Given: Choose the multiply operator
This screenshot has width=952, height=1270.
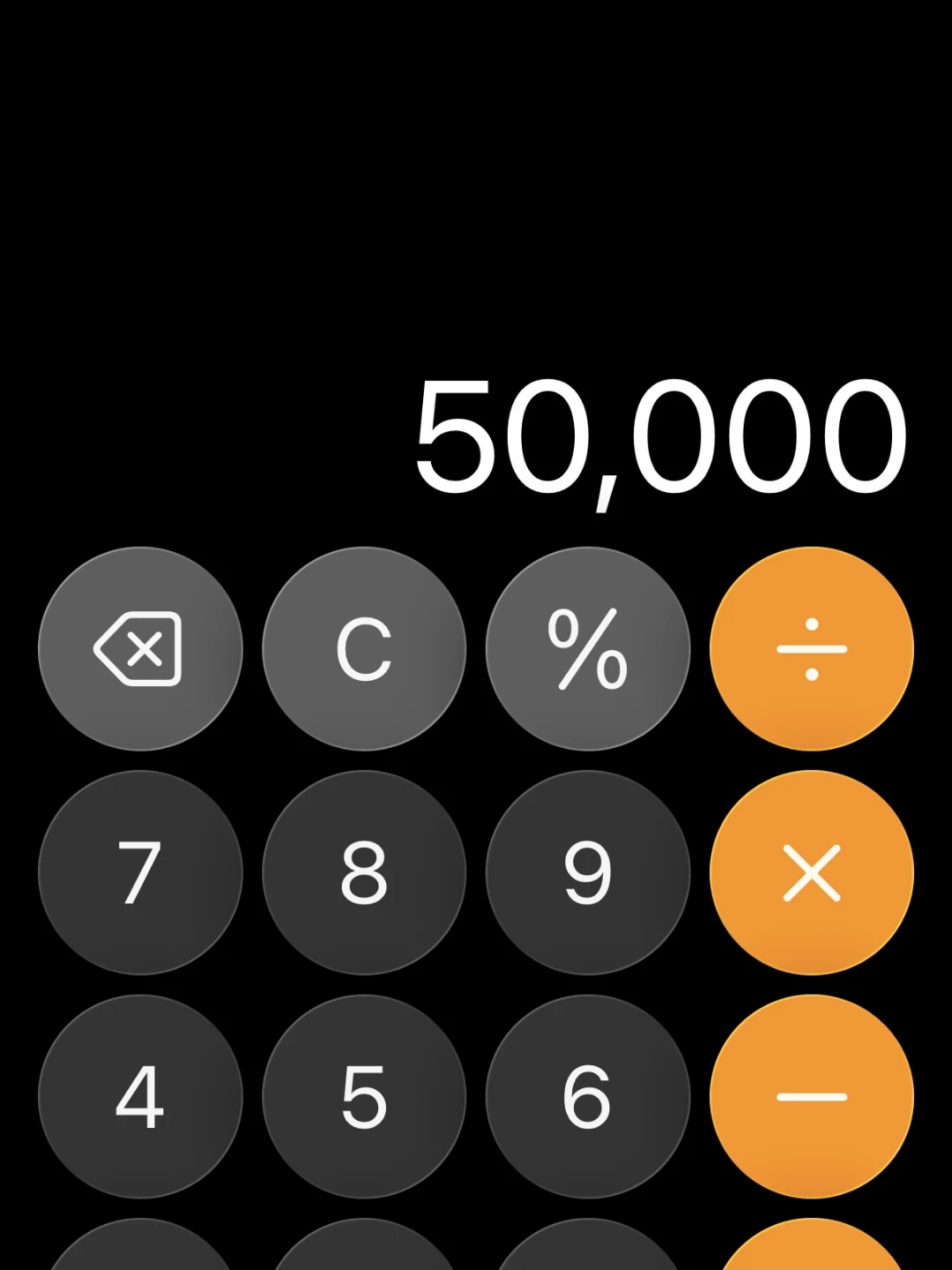Looking at the screenshot, I should (812, 873).
